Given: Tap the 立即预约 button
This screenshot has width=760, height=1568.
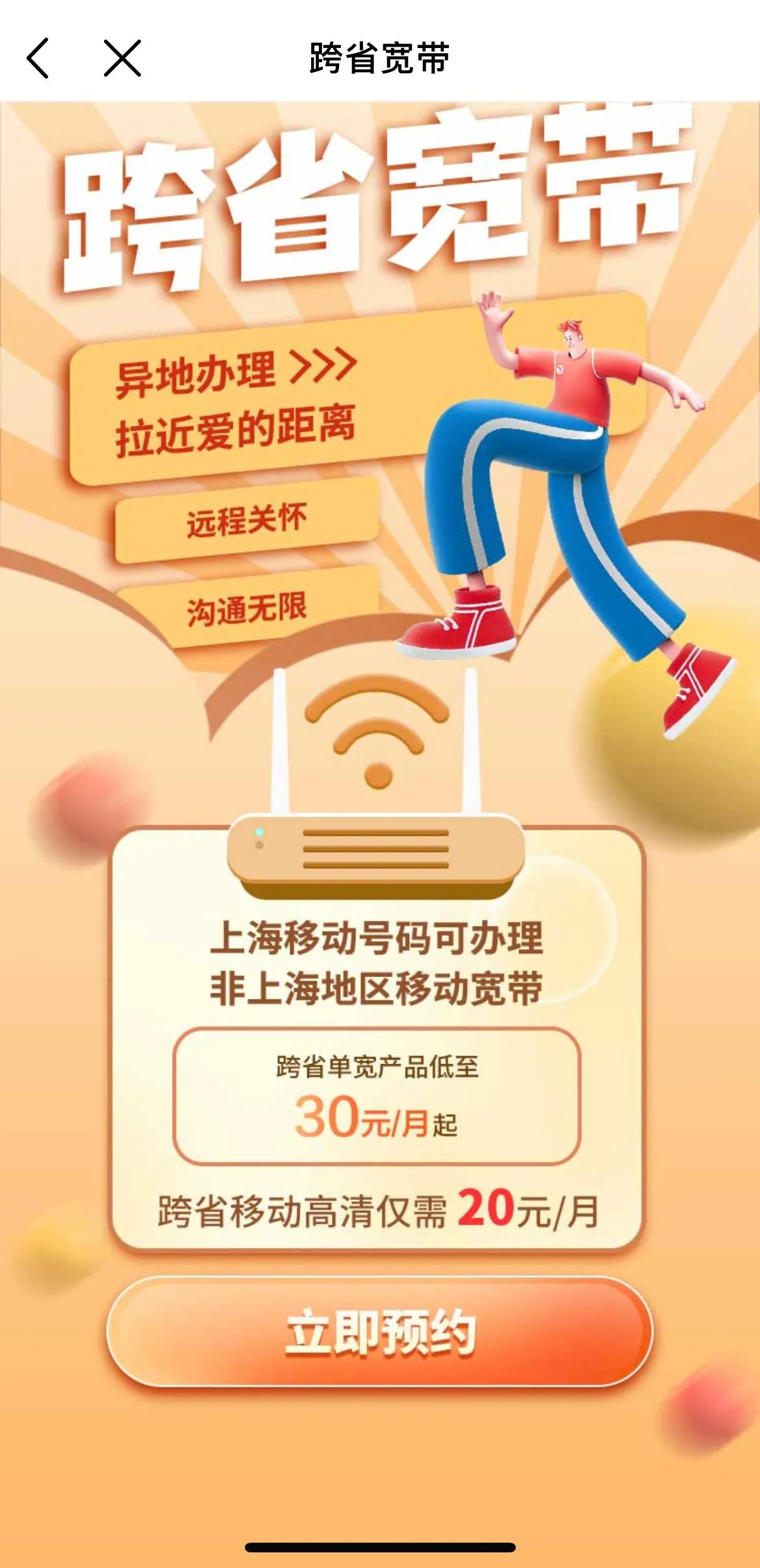Looking at the screenshot, I should point(380,1333).
